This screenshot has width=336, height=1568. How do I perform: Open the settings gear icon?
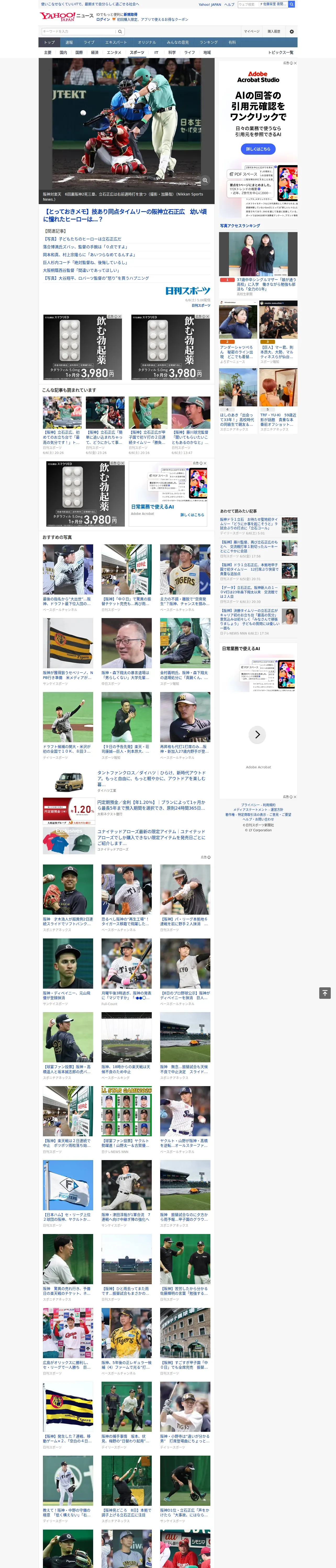click(x=292, y=31)
